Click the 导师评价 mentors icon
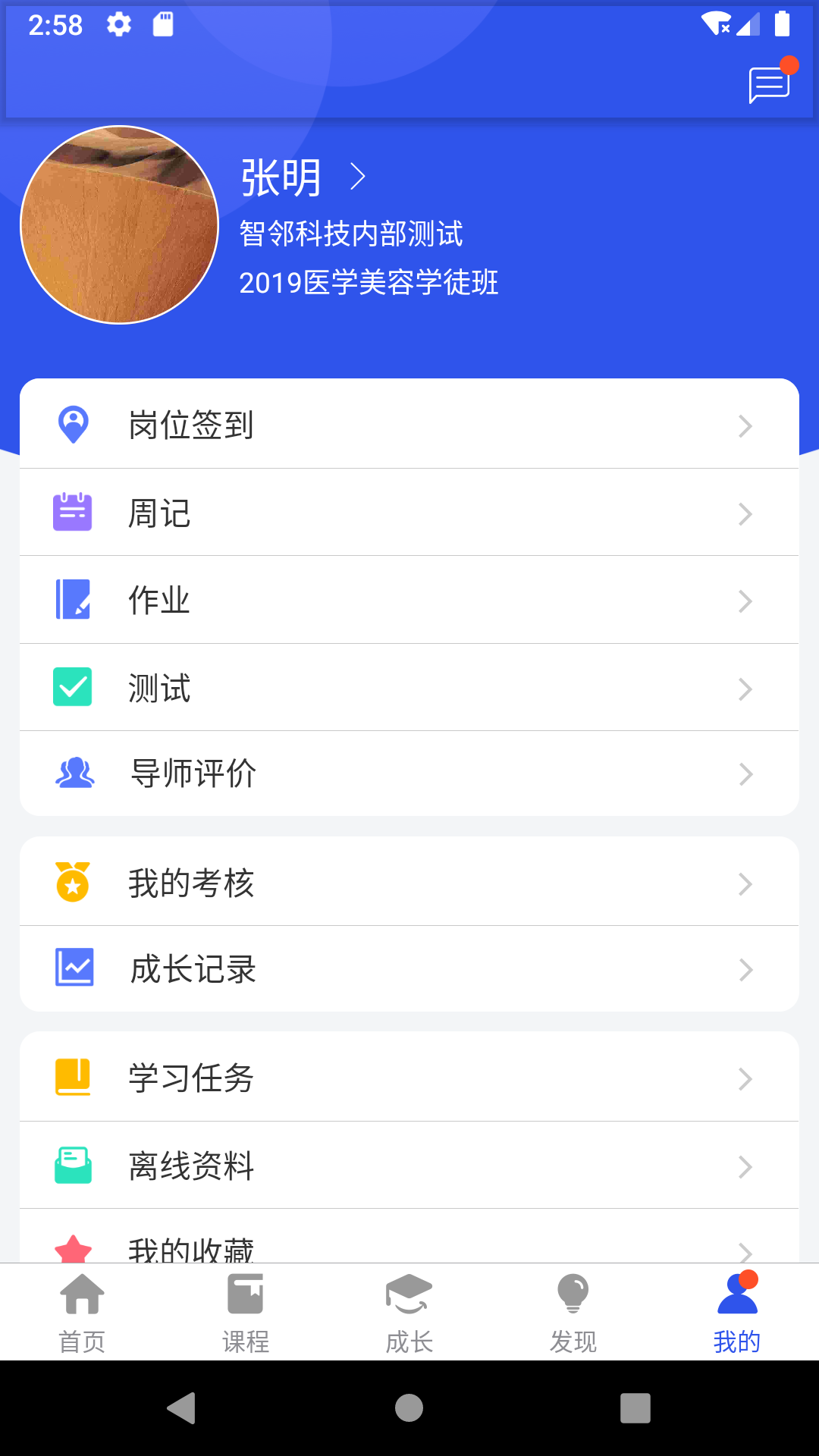 point(73,773)
